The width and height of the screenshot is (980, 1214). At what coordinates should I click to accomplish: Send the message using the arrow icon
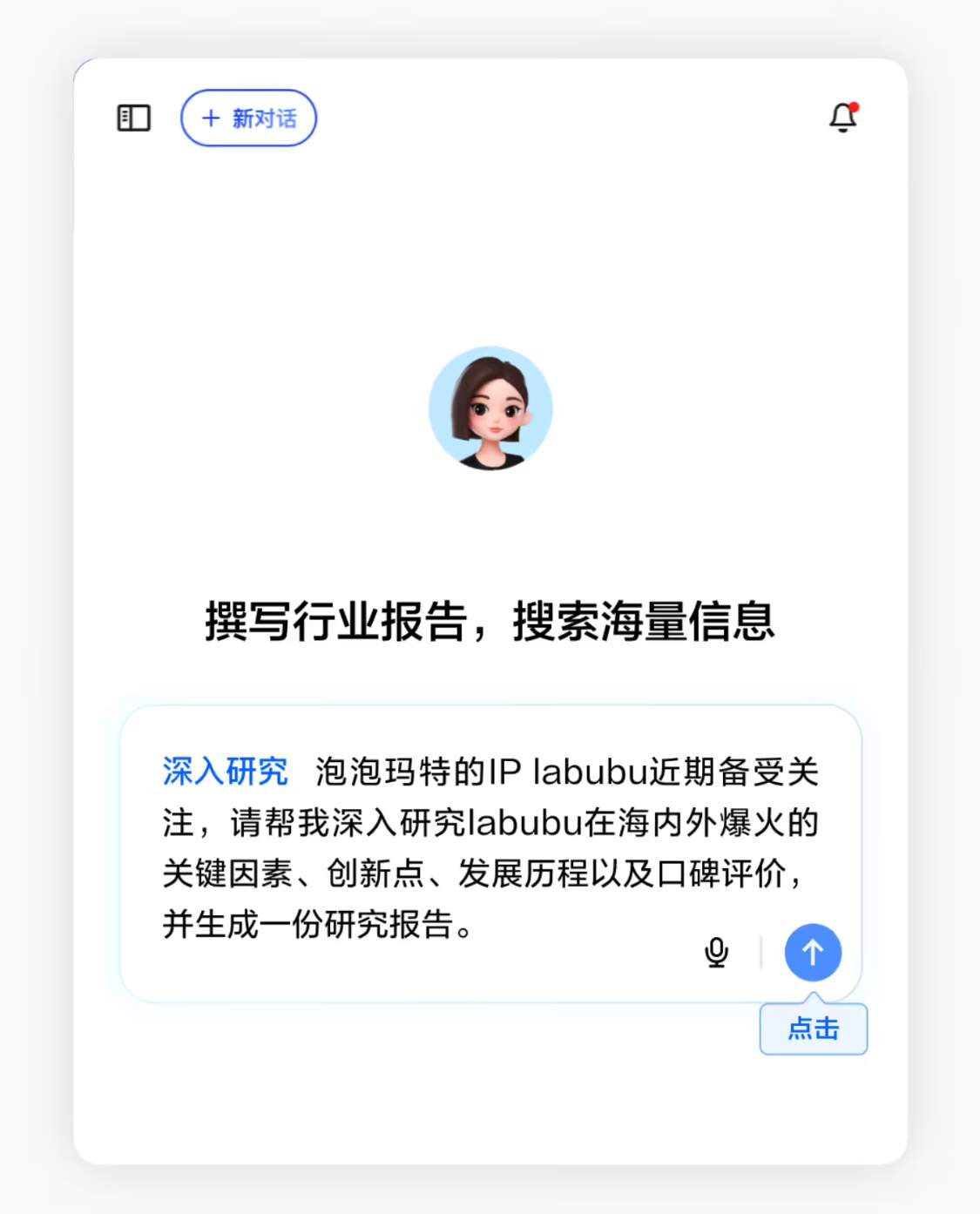pyautogui.click(x=813, y=953)
